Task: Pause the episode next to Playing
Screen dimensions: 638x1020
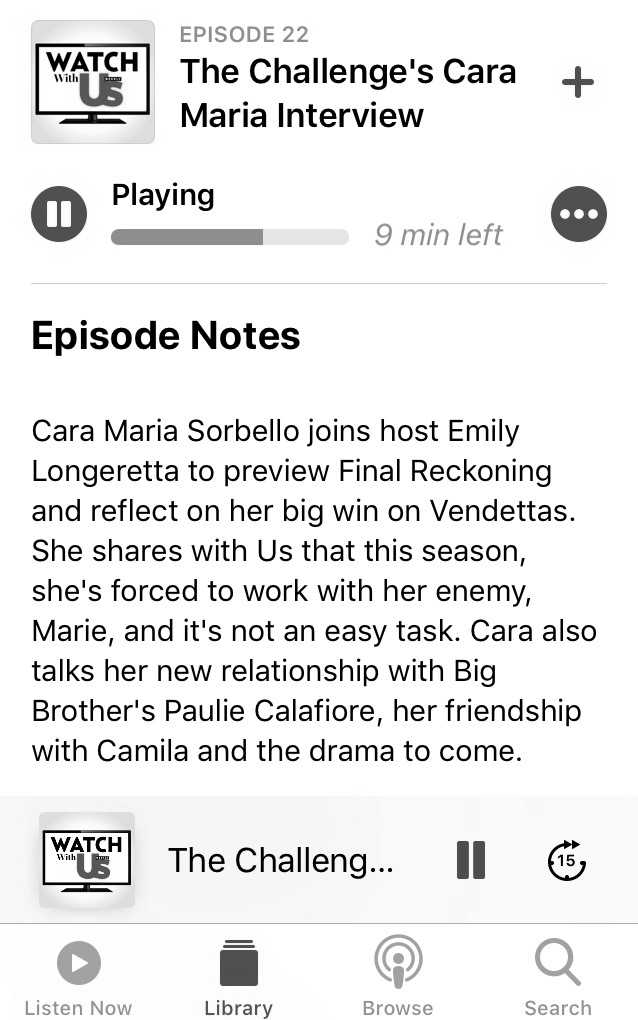Action: tap(59, 214)
